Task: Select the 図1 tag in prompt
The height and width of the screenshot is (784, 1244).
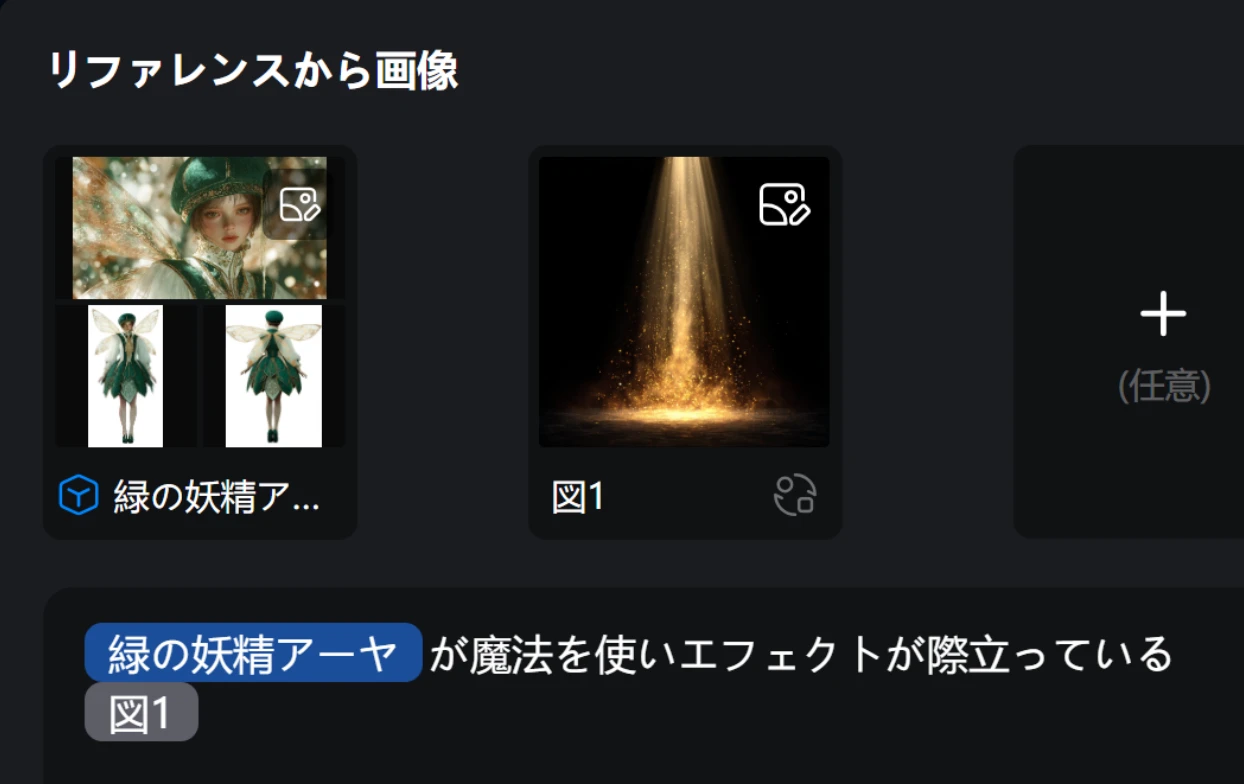Action: [141, 713]
